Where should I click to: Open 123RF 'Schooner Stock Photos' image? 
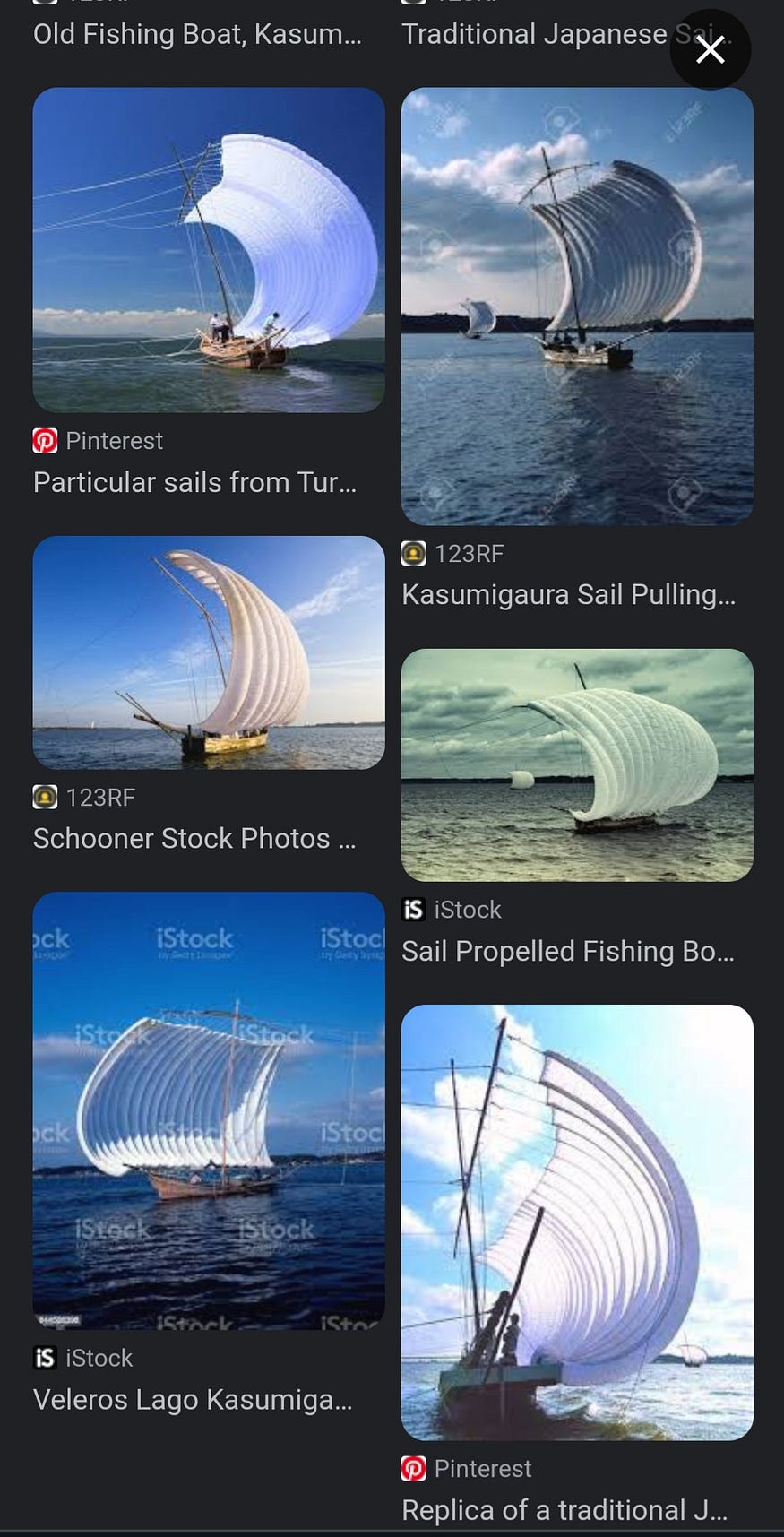209,652
